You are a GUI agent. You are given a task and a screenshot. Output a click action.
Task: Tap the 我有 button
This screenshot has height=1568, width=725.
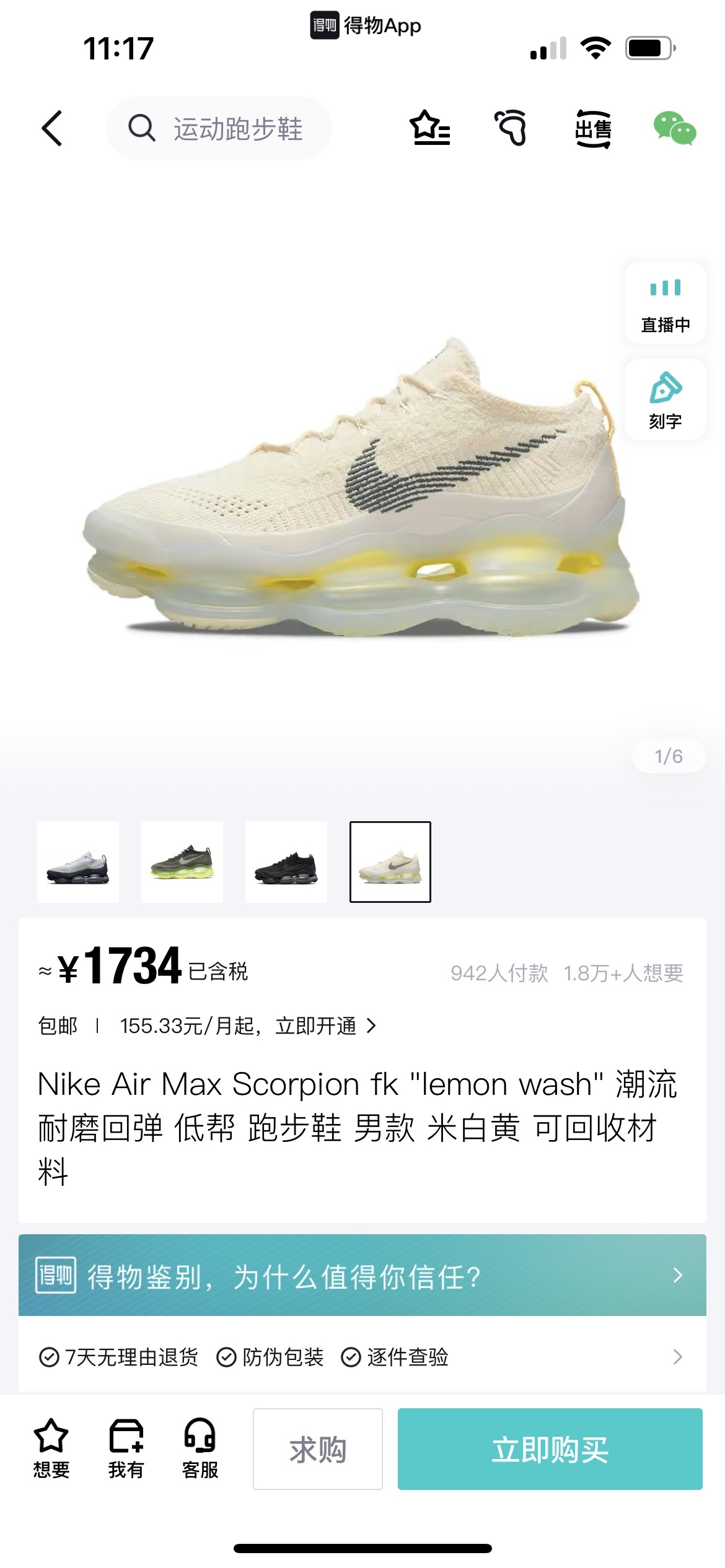tap(126, 1448)
